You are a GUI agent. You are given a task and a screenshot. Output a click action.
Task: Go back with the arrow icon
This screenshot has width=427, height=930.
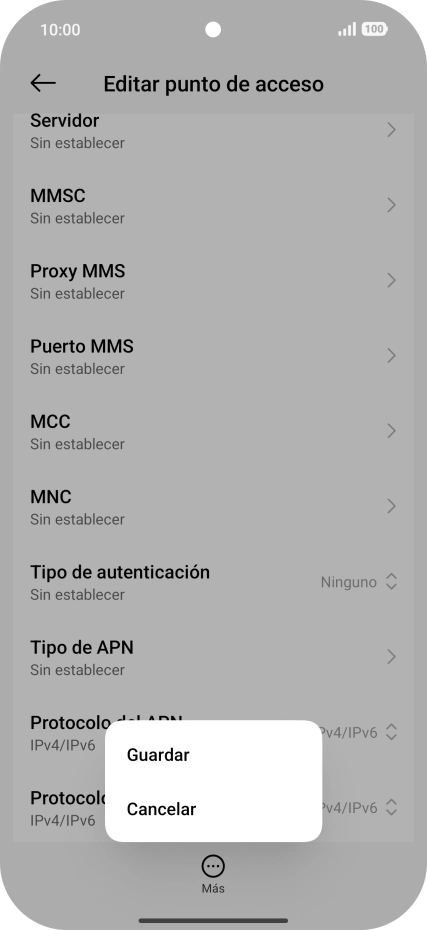point(43,84)
